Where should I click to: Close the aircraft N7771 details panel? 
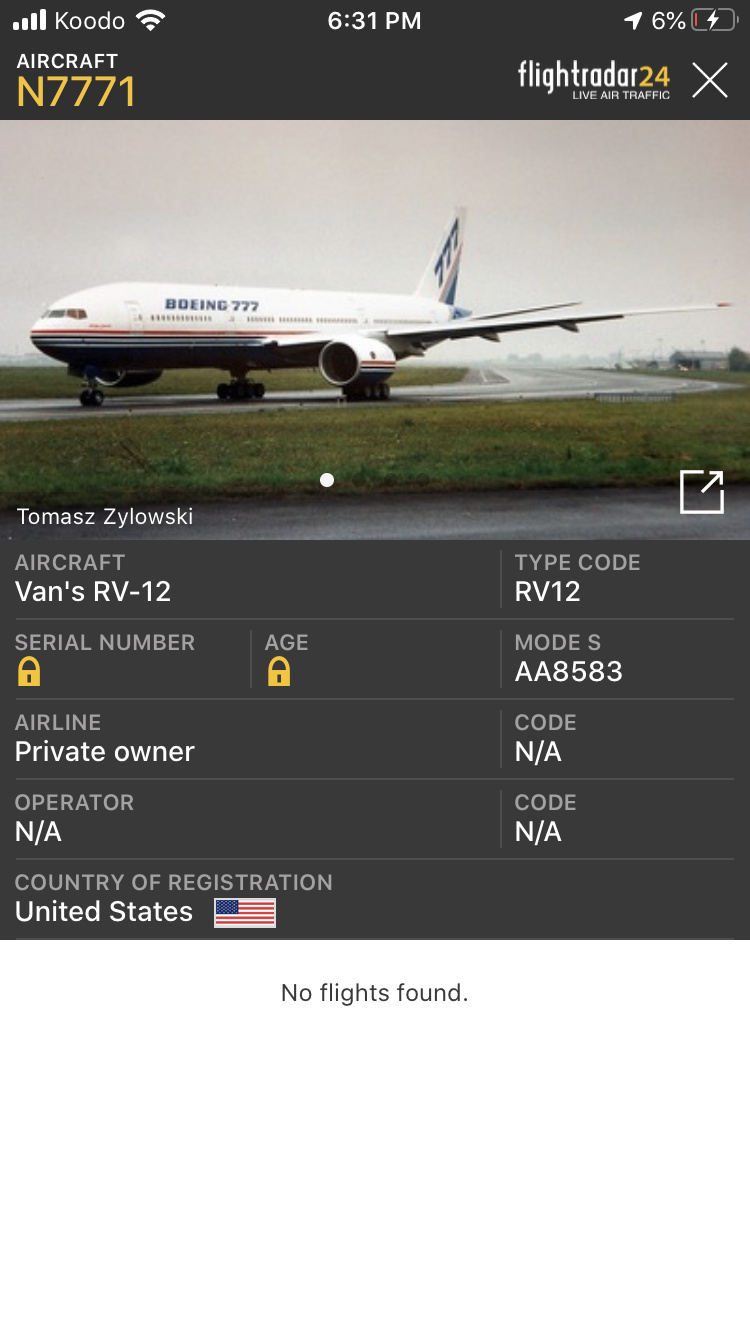pos(710,80)
